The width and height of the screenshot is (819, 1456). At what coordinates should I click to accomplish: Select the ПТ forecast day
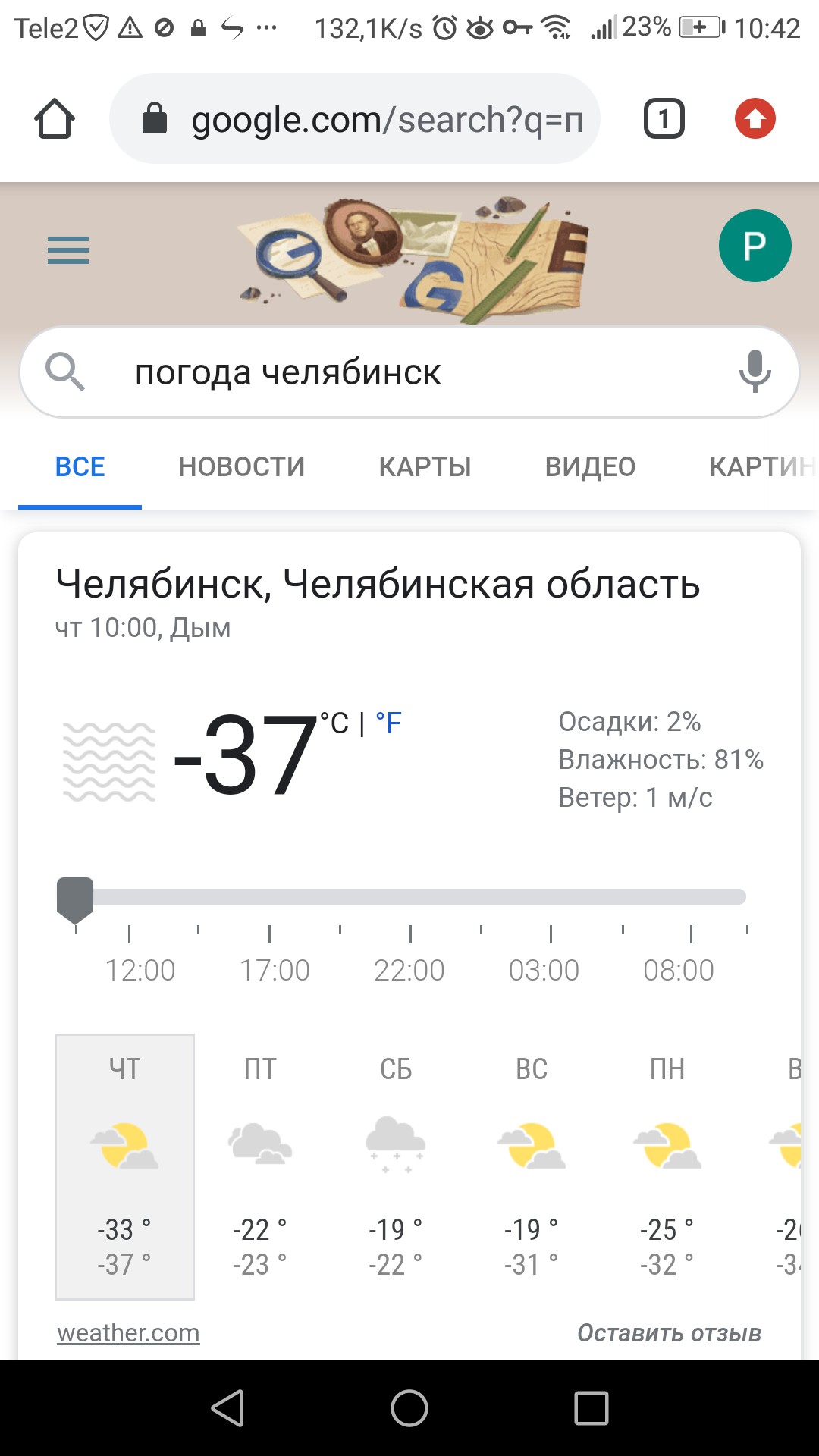point(260,1166)
